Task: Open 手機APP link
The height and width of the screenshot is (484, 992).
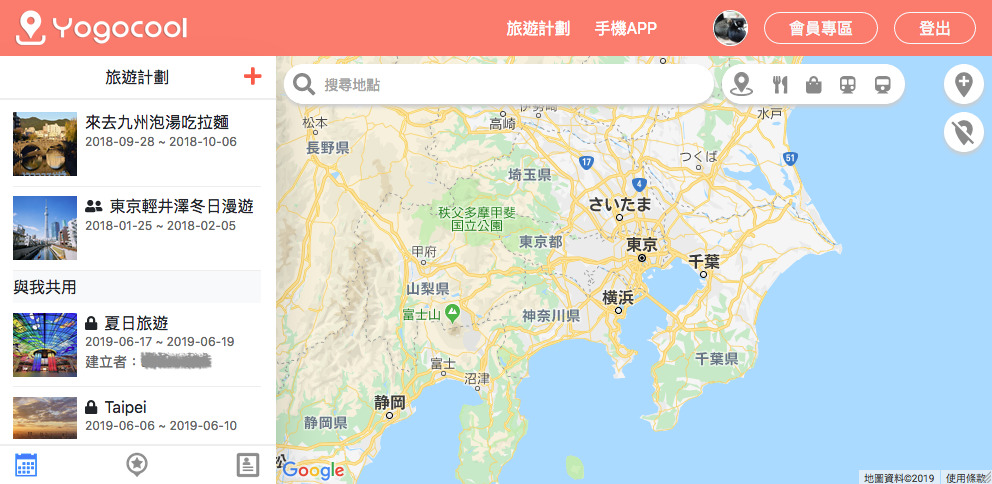Action: (x=626, y=28)
